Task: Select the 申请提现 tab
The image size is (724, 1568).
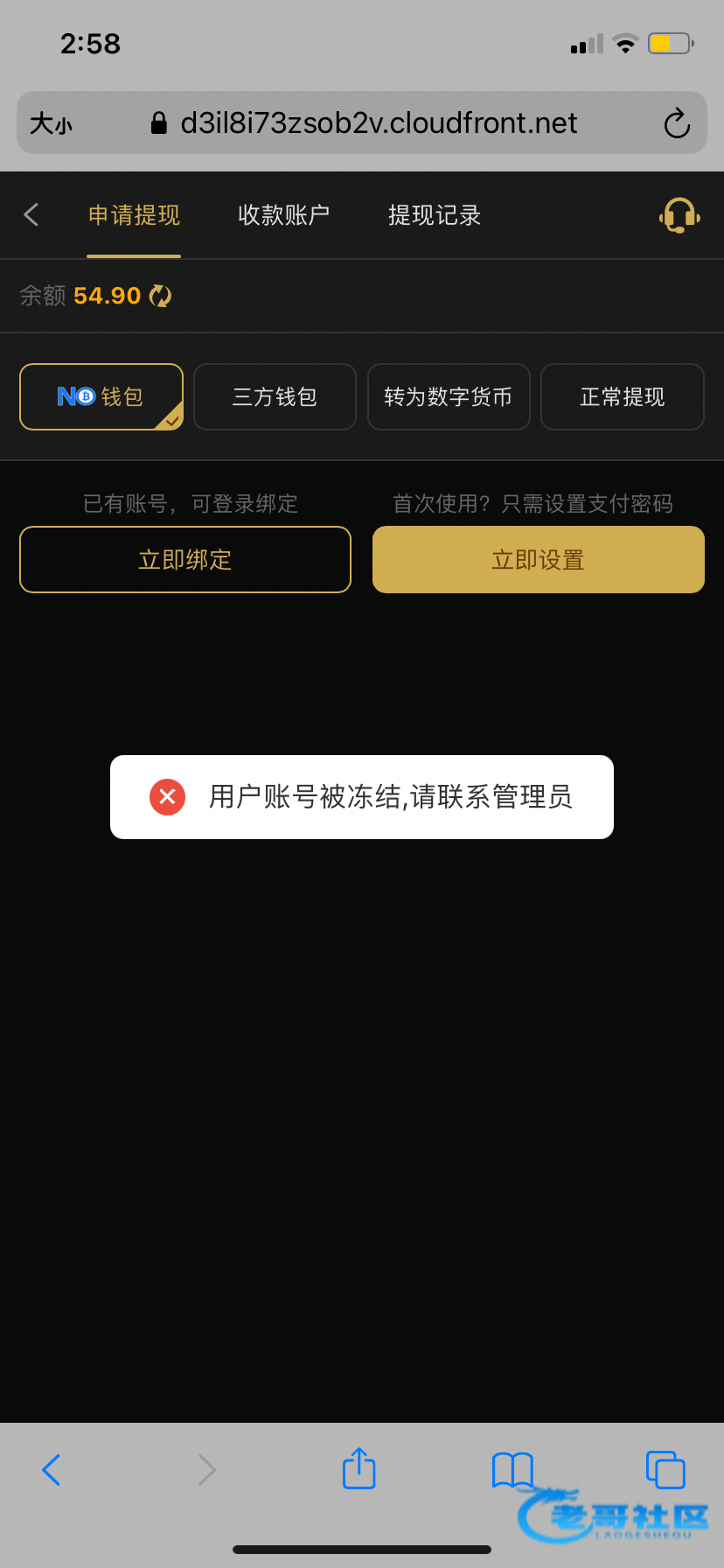Action: pos(134,215)
